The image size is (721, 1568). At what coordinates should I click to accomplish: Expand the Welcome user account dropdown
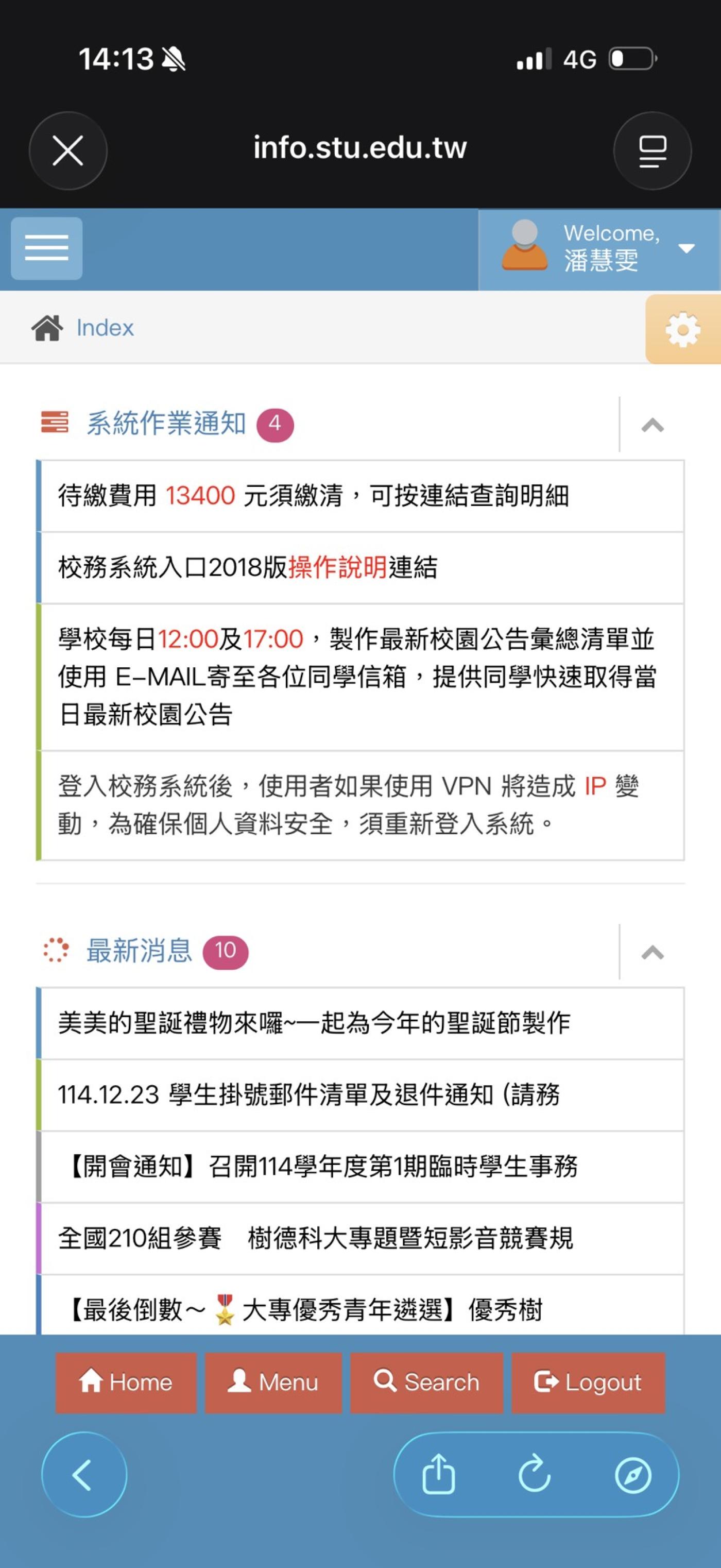[x=599, y=249]
